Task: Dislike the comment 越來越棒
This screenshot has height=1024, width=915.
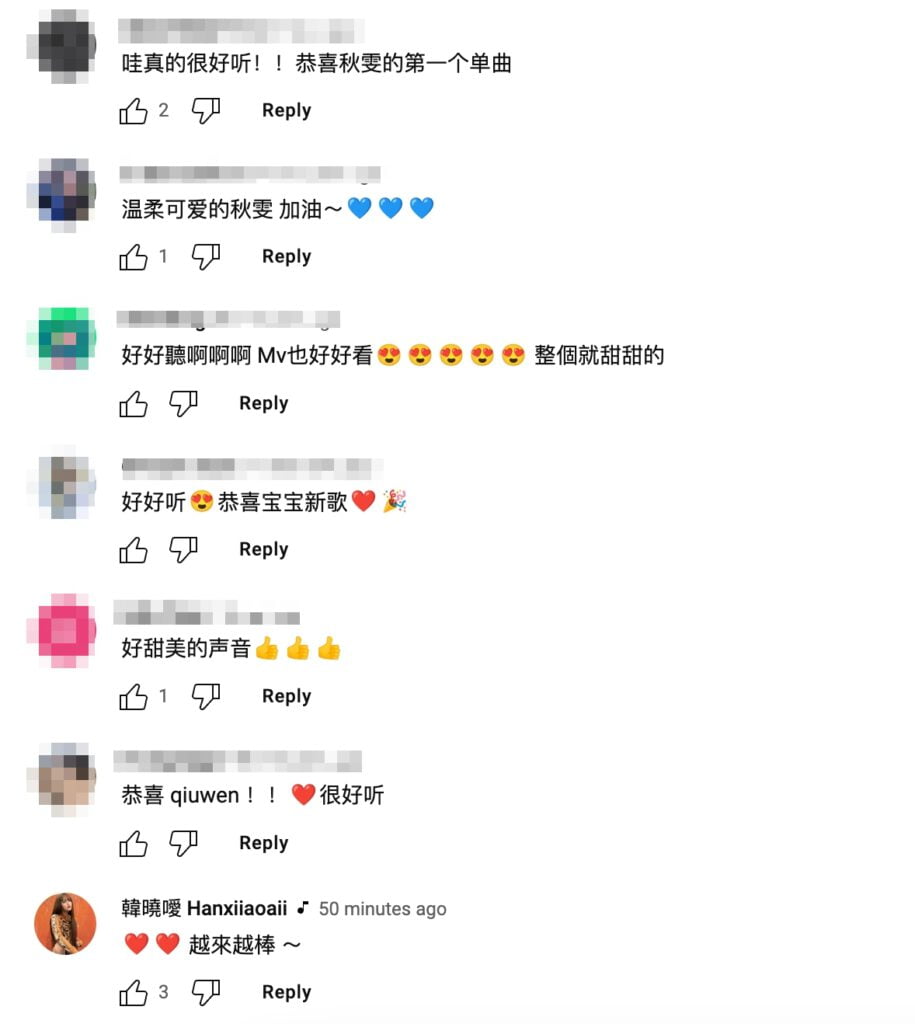Action: tap(206, 993)
